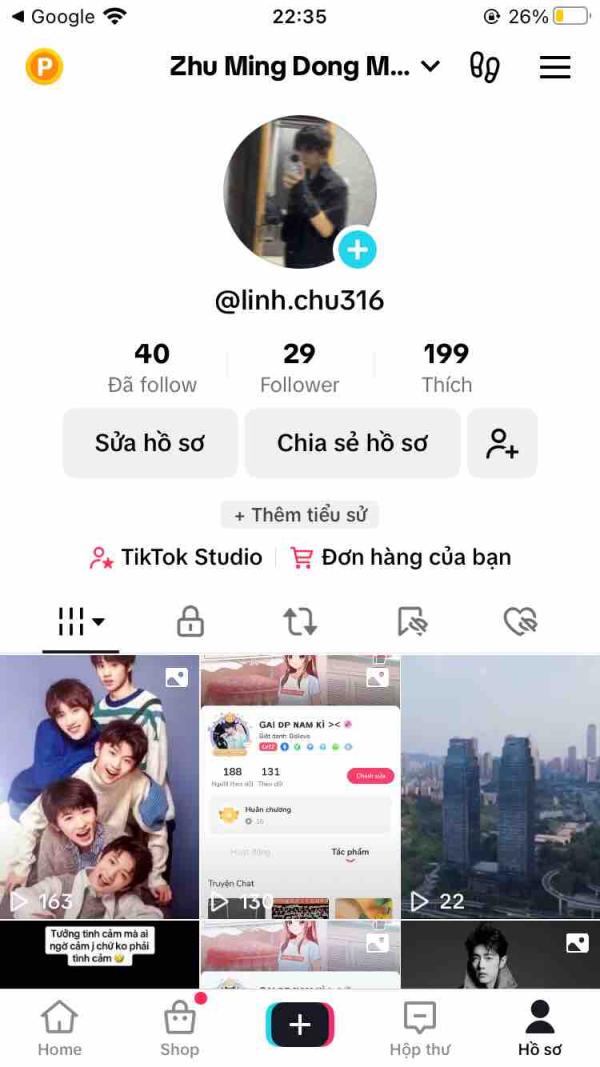Tap the orange P coin icon

(44, 68)
